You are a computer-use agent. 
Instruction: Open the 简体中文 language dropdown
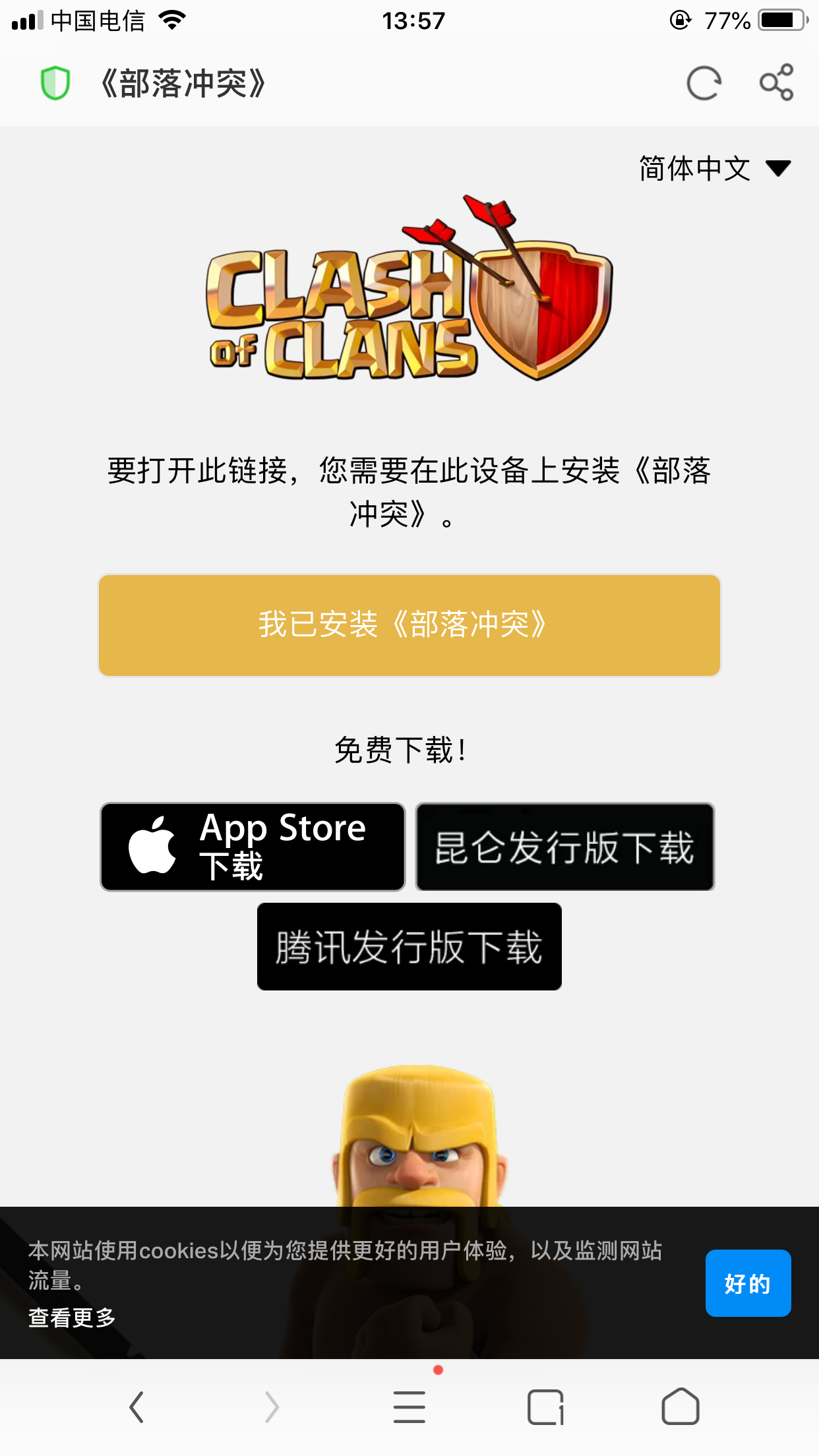[715, 168]
